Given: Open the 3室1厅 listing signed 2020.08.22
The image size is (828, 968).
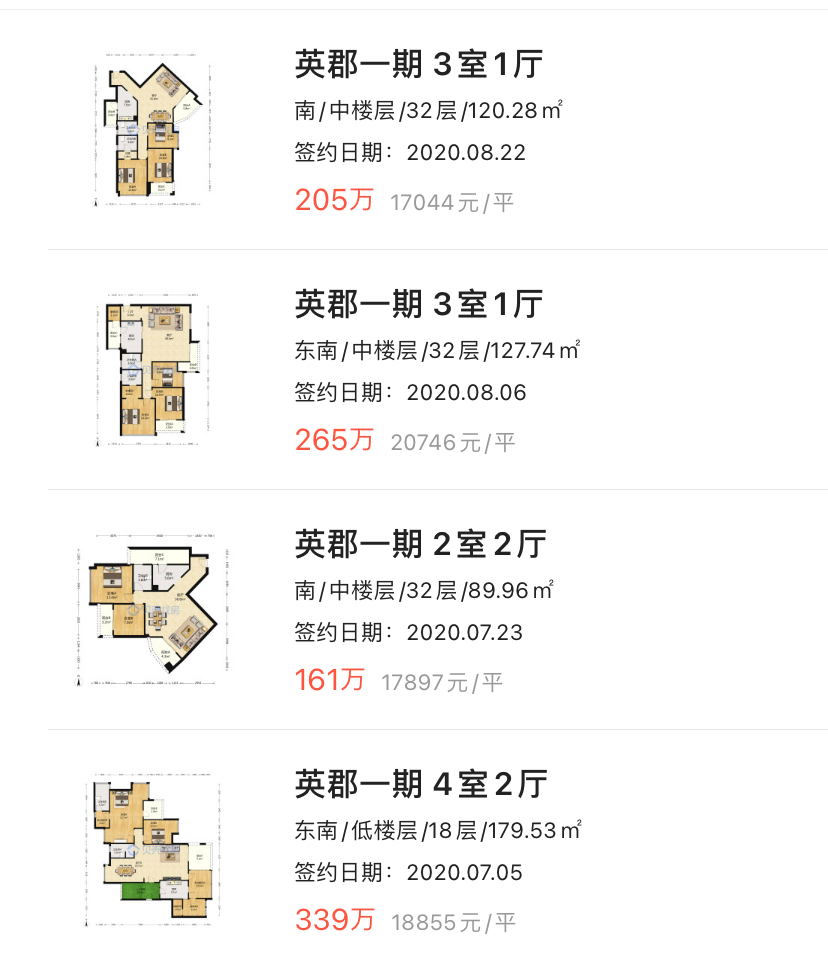Looking at the screenshot, I should click(x=419, y=65).
